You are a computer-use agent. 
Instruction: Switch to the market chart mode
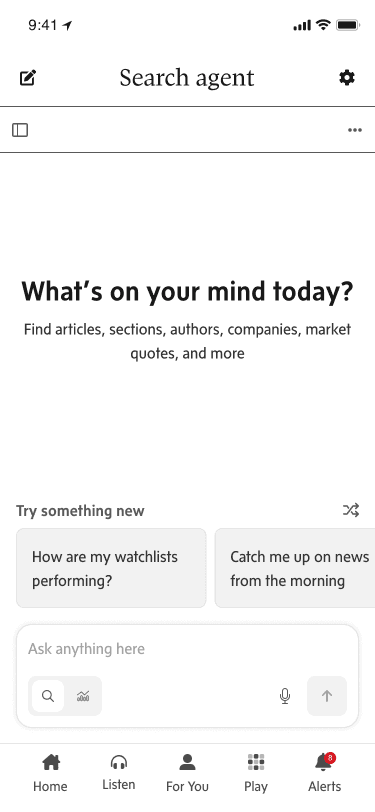click(x=83, y=696)
